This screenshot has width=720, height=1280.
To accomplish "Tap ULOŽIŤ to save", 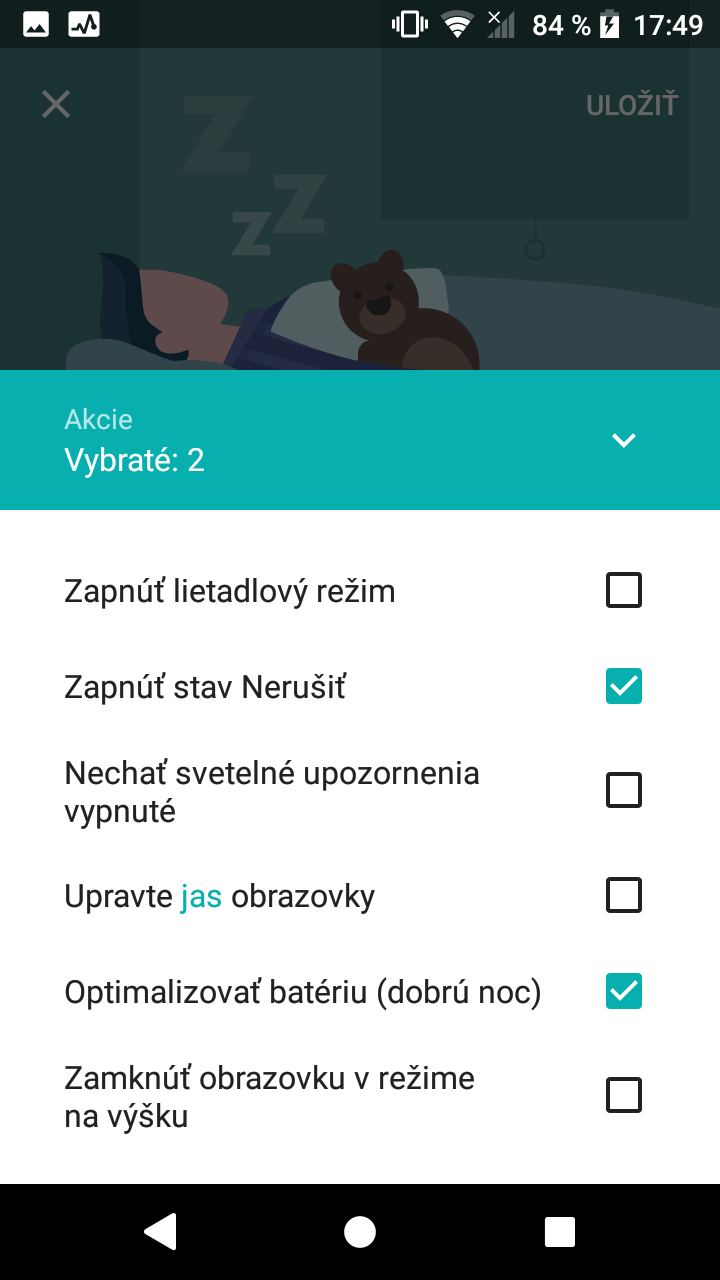I will 632,105.
